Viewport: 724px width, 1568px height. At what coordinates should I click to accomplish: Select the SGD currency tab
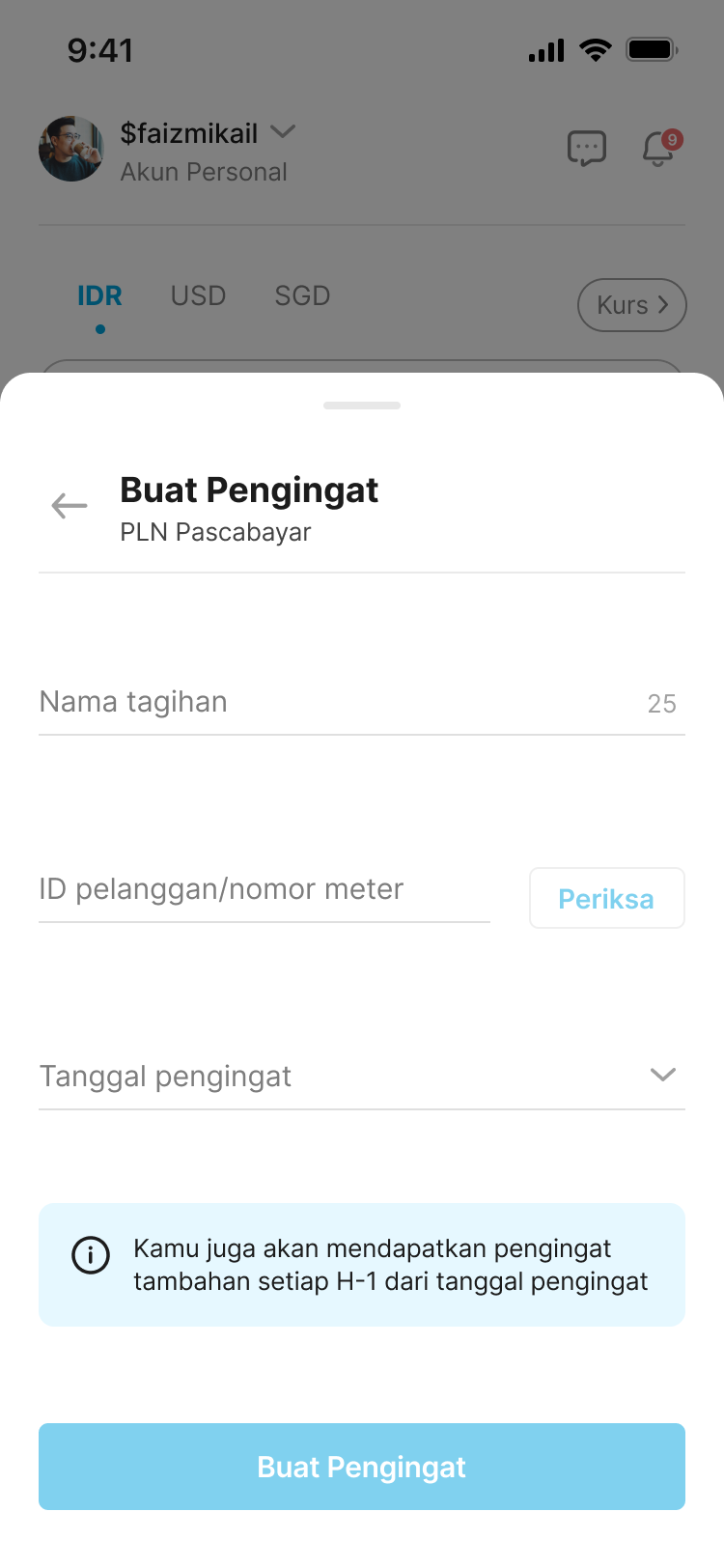(301, 295)
